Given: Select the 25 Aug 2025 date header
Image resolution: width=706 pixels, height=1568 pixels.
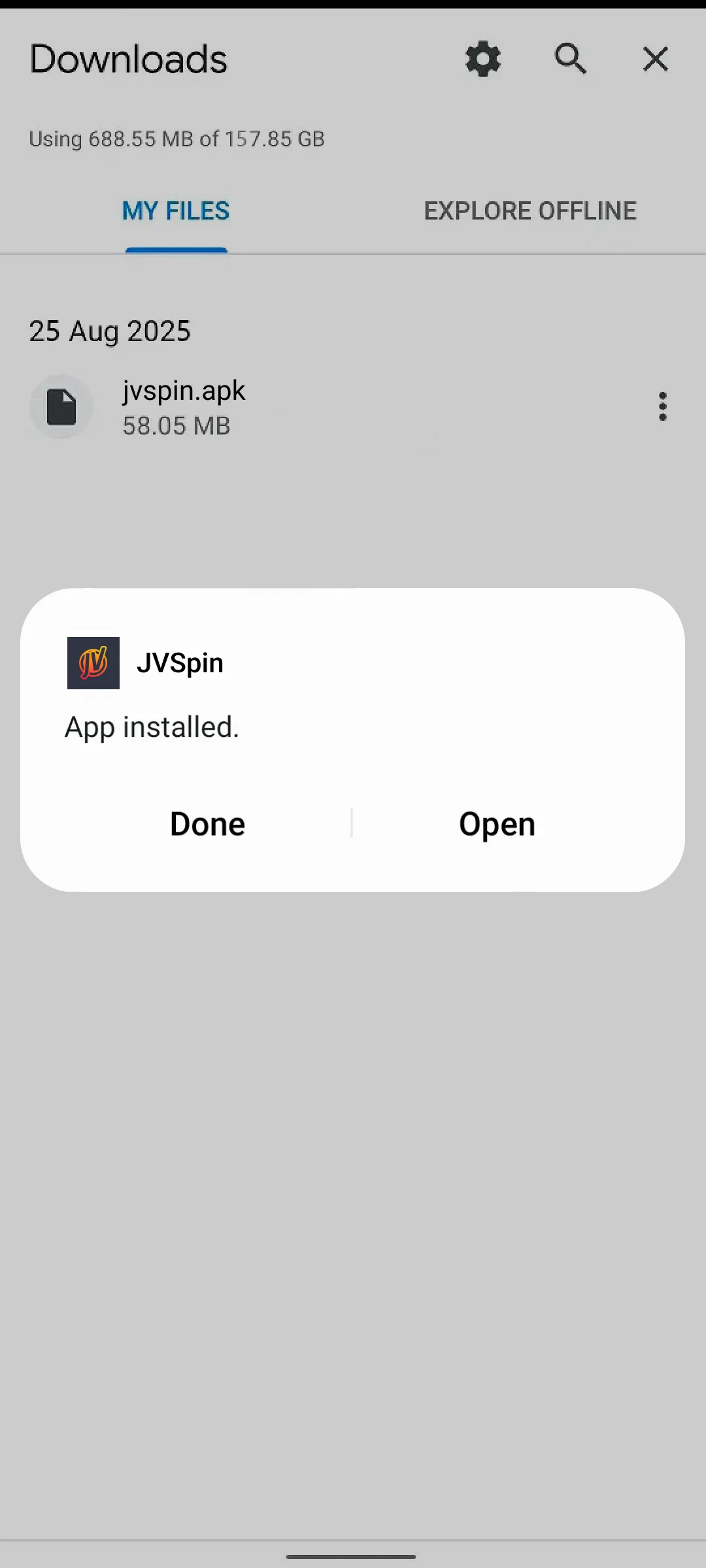Looking at the screenshot, I should 110,331.
